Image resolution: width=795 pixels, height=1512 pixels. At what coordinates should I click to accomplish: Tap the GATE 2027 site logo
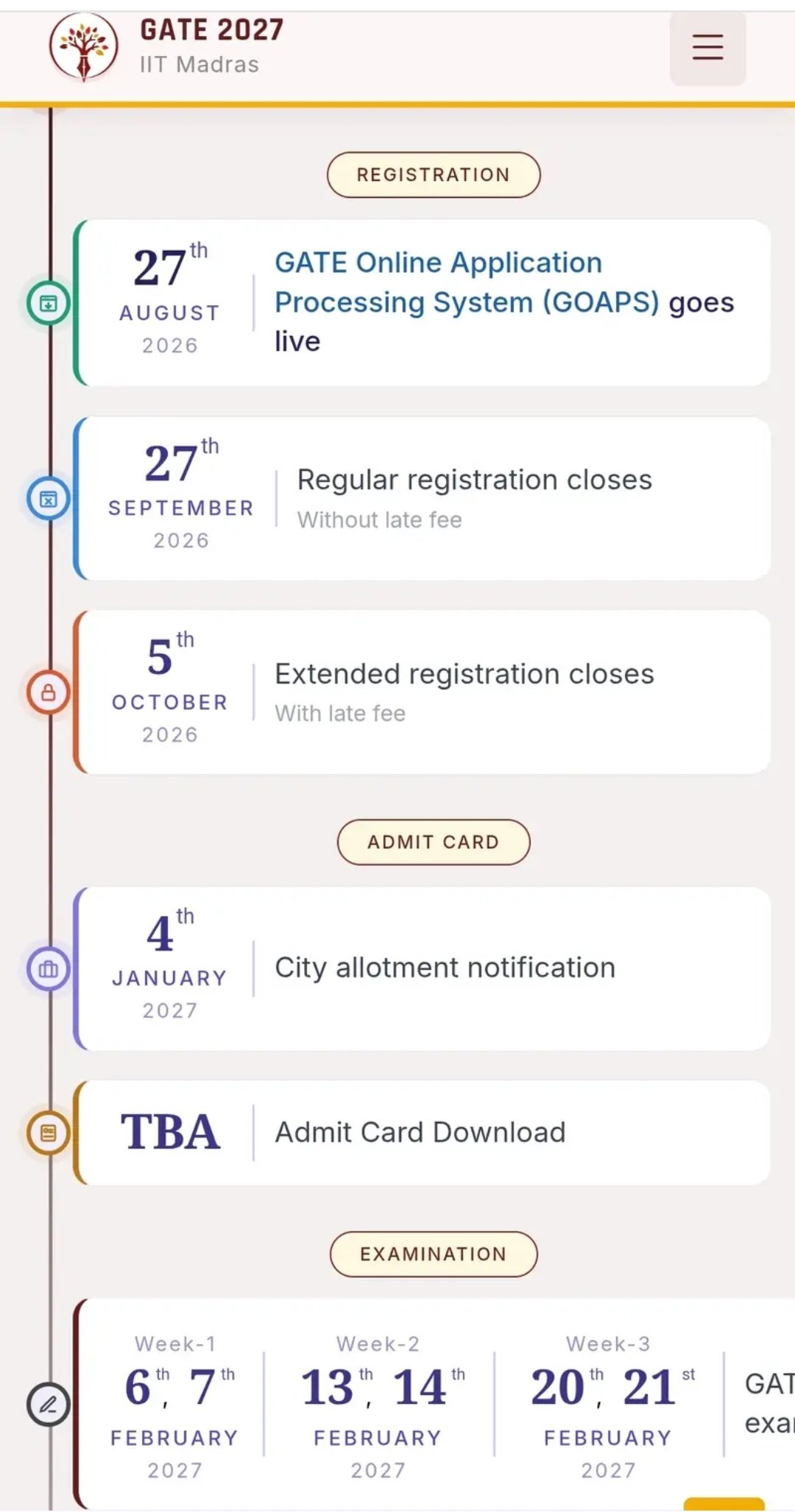(x=83, y=46)
